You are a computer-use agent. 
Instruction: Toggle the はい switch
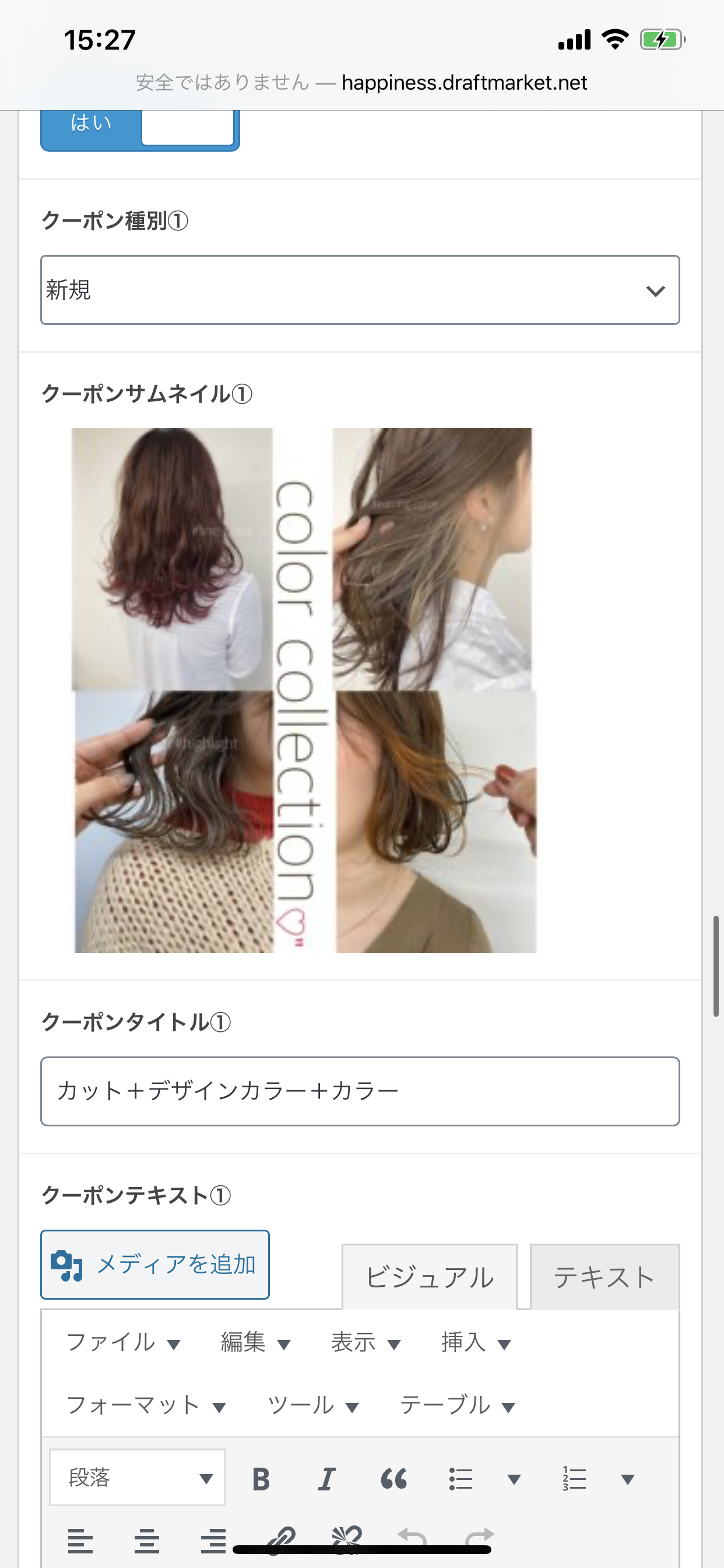[x=140, y=129]
